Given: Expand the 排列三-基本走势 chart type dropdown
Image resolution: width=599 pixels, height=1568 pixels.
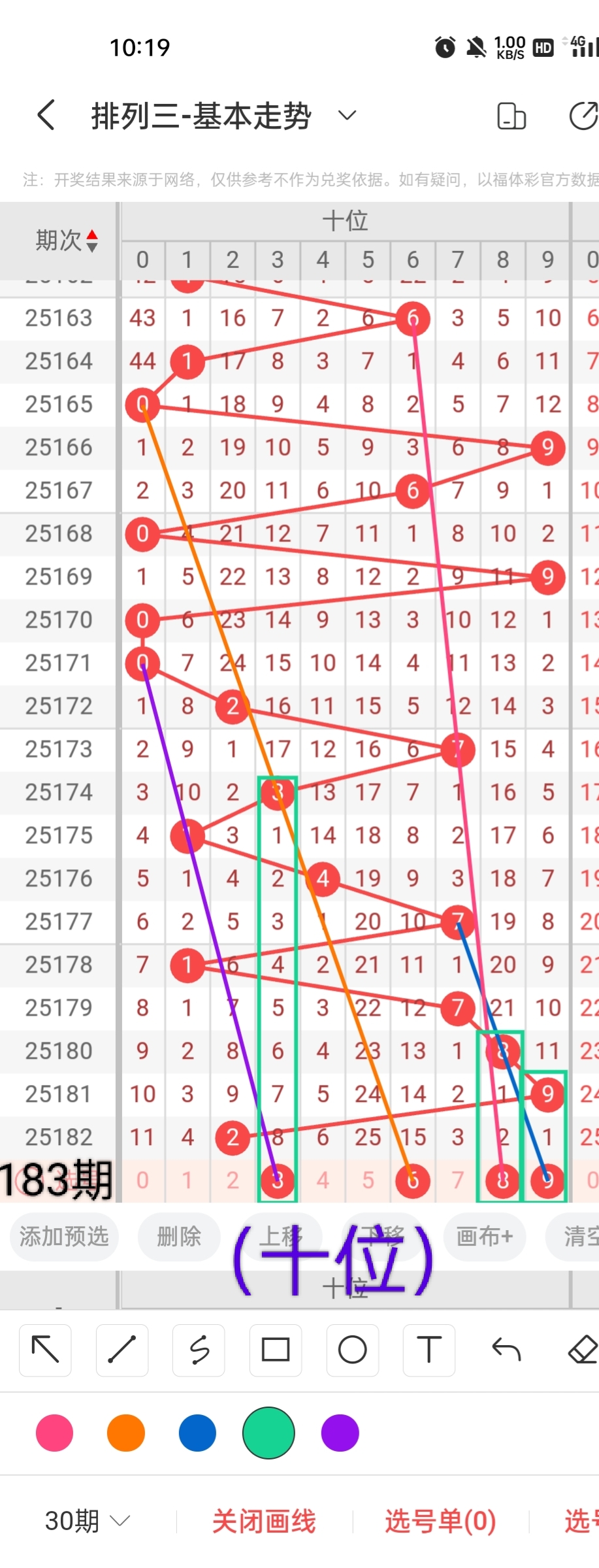Looking at the screenshot, I should click(347, 116).
